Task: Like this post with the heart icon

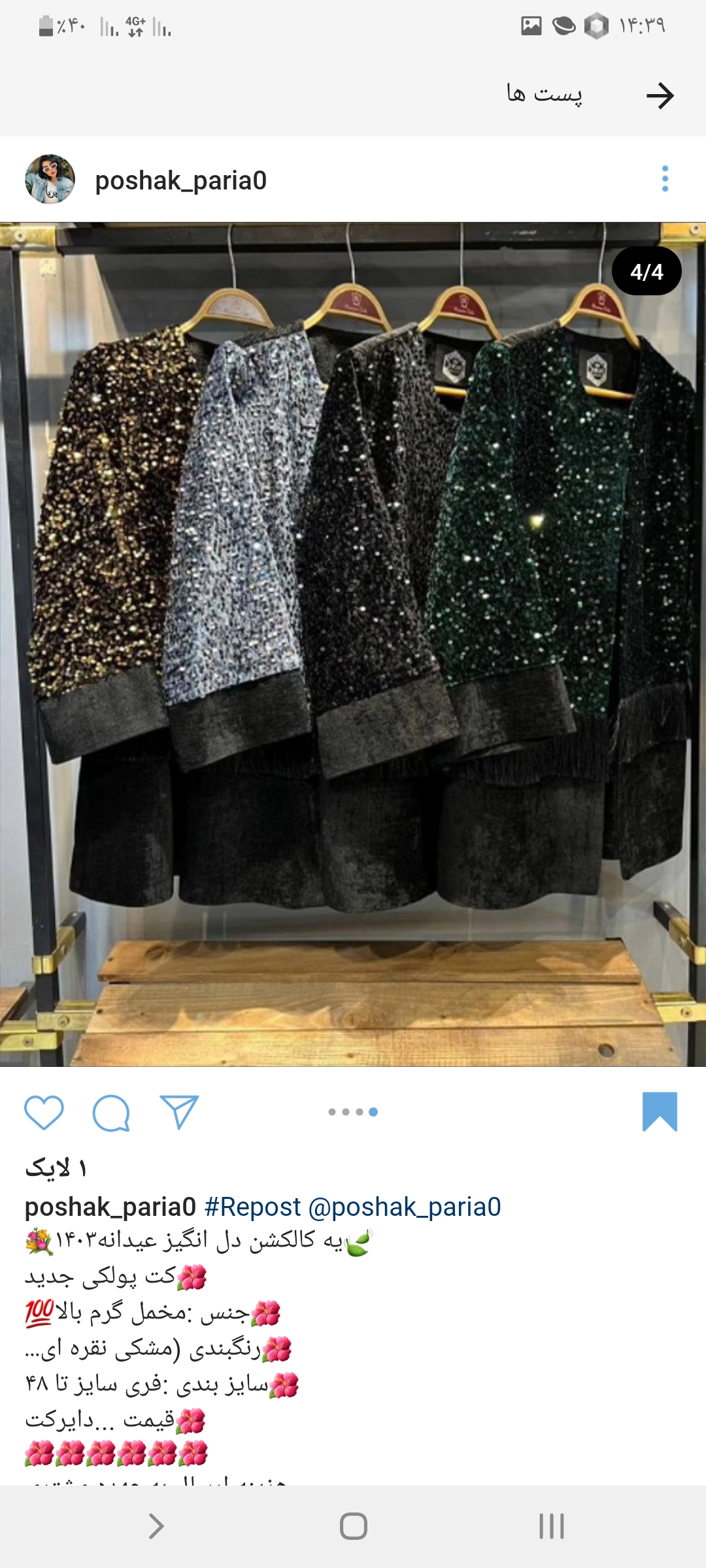Action: point(44,1112)
